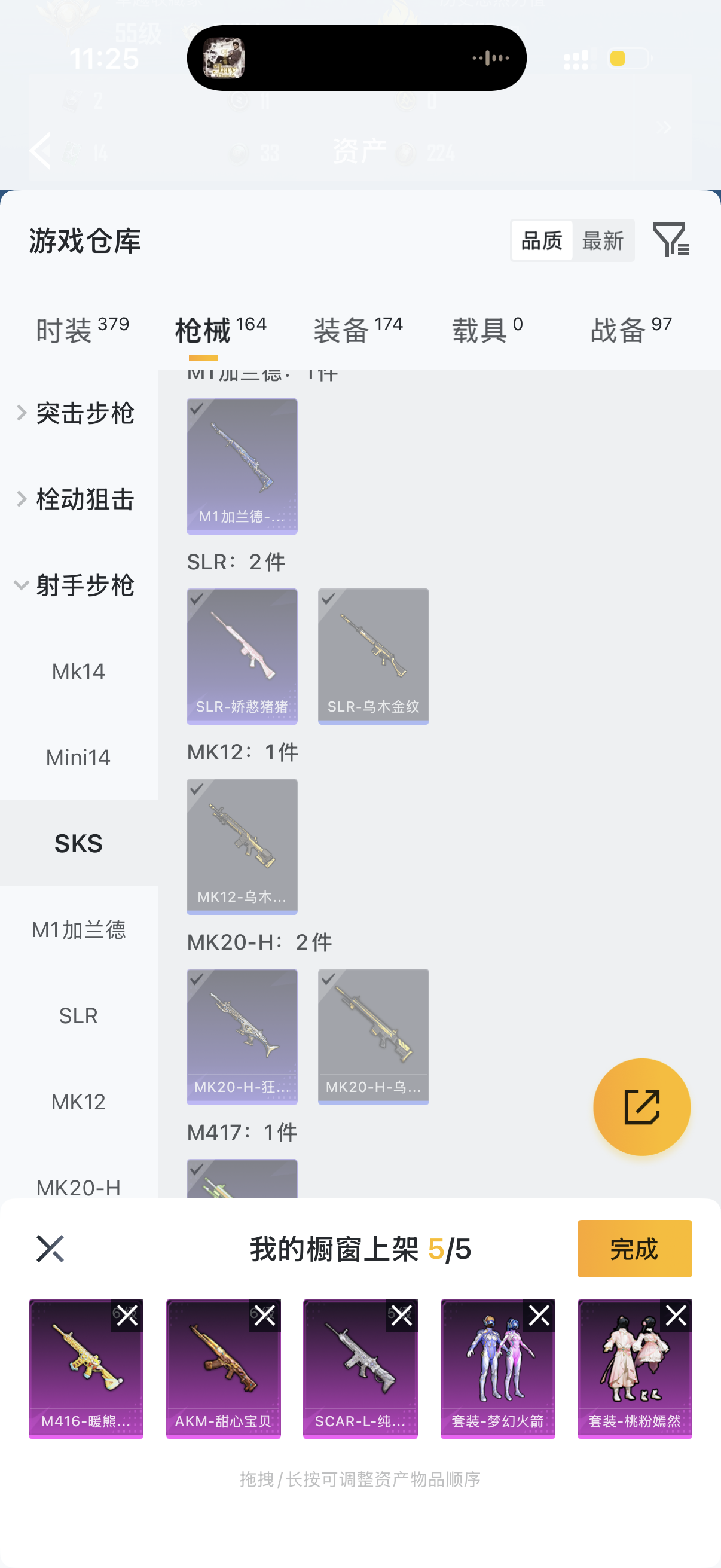Open the filter icon in warehouse header
This screenshot has width=721, height=1568.
[x=670, y=239]
